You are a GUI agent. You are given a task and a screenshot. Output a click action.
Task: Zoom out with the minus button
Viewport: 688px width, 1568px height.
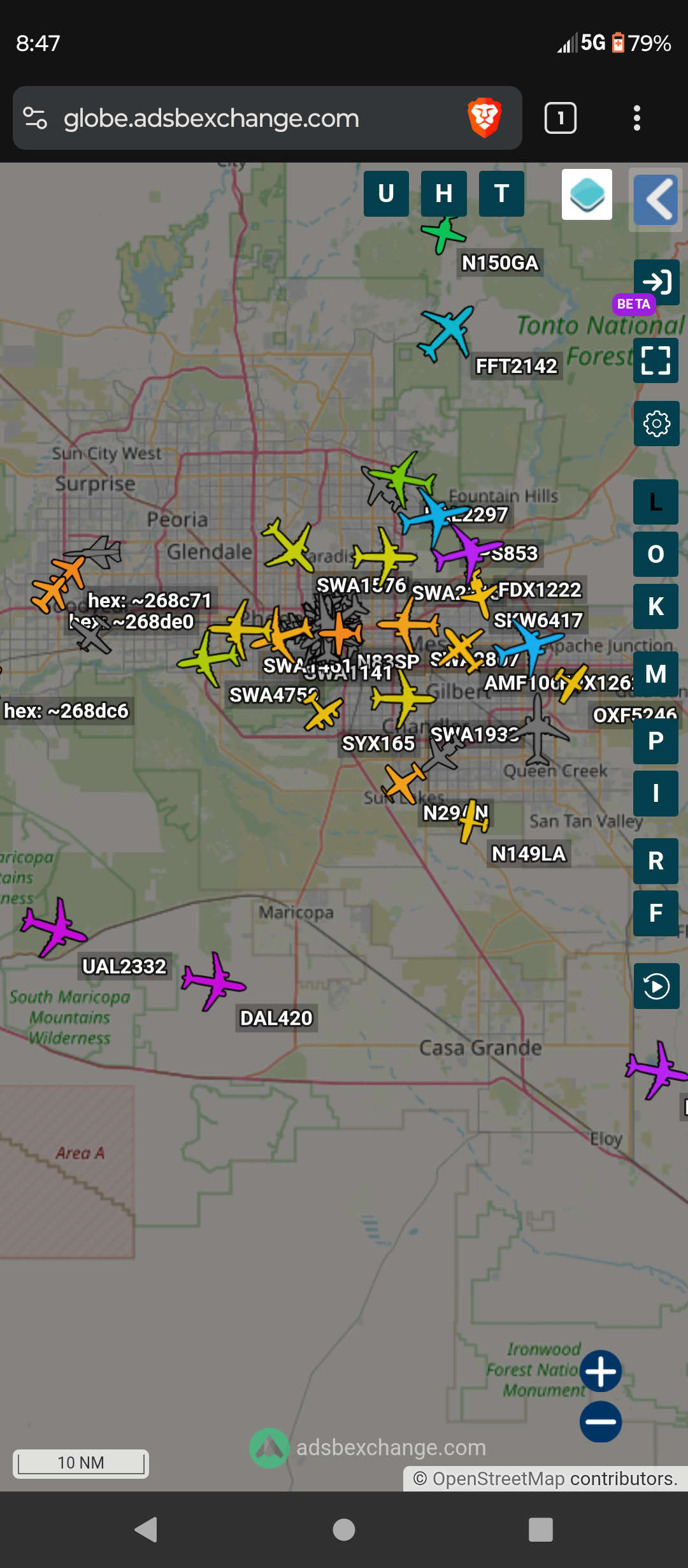(x=601, y=1421)
